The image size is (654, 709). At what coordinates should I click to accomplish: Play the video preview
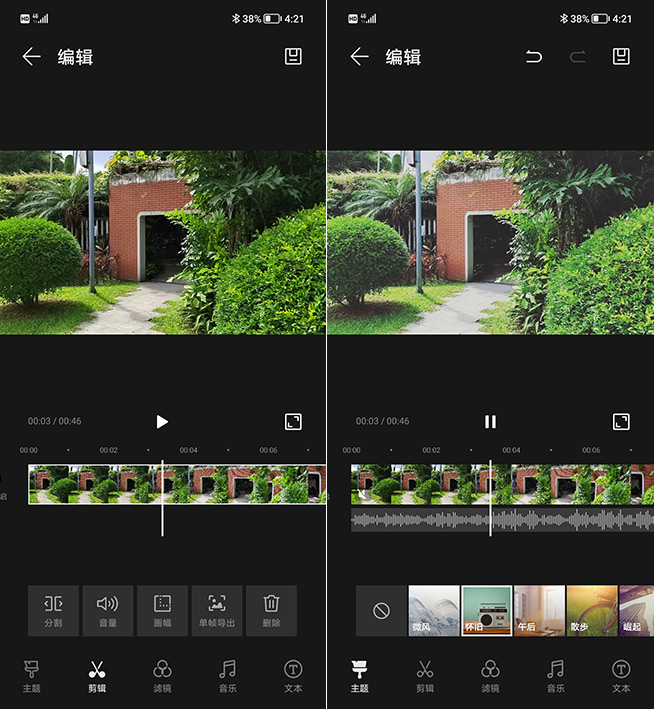coord(162,421)
